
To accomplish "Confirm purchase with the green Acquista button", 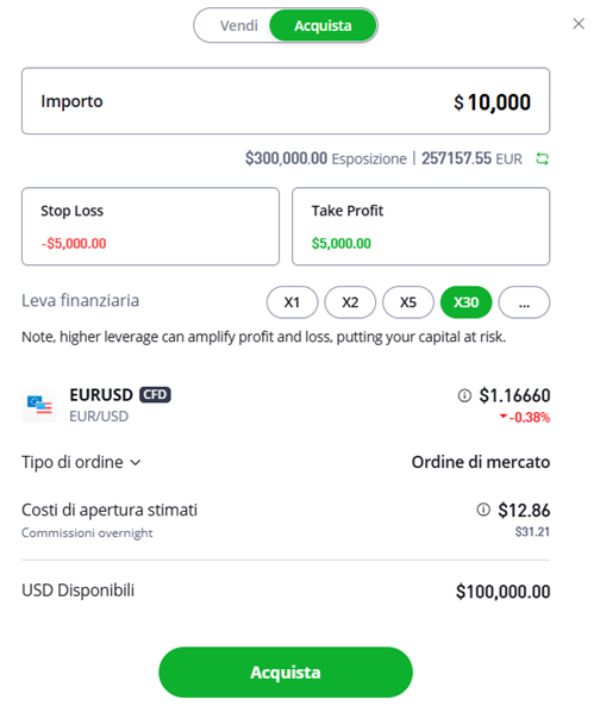I will pos(285,672).
